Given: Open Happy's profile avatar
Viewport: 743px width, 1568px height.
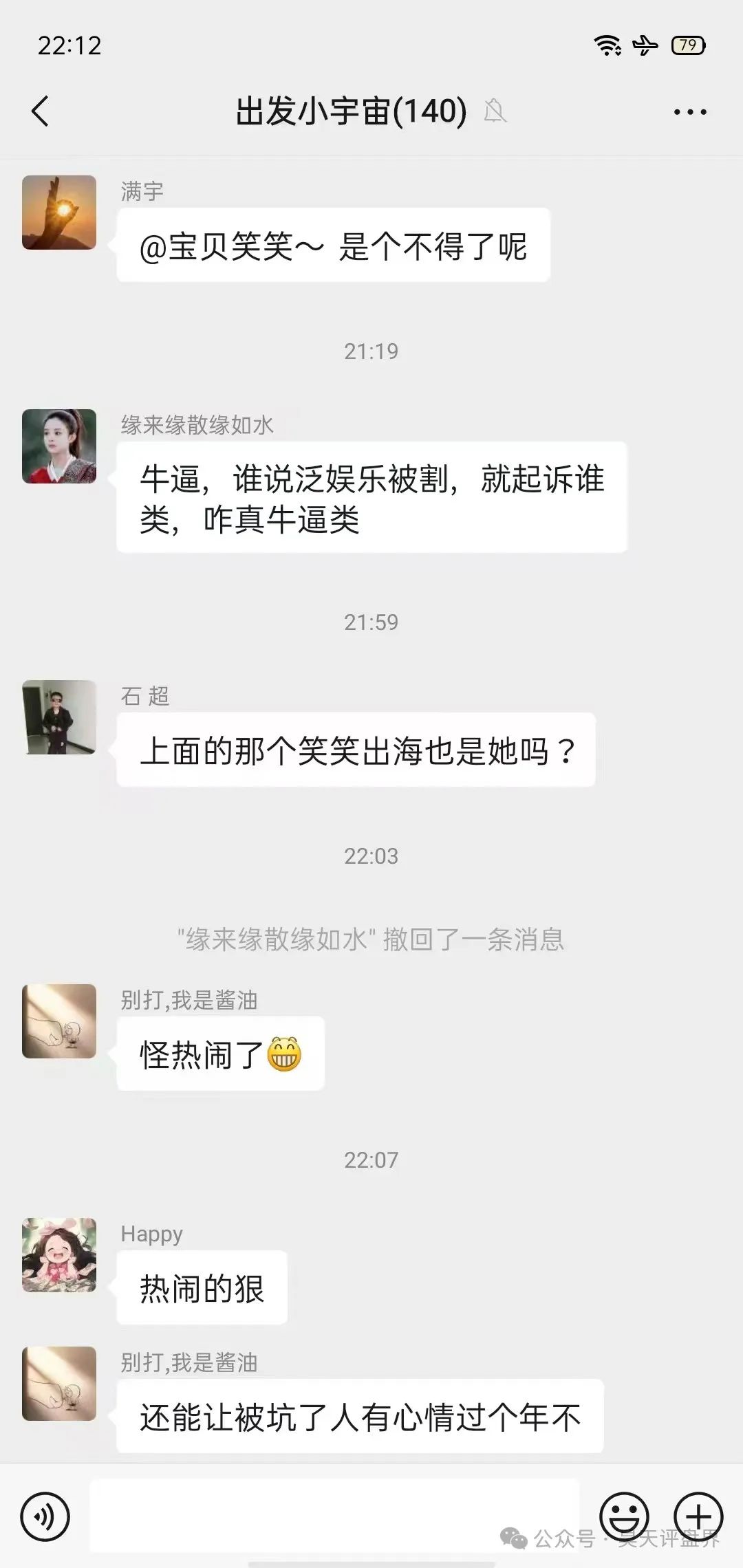Looking at the screenshot, I should 59,1255.
